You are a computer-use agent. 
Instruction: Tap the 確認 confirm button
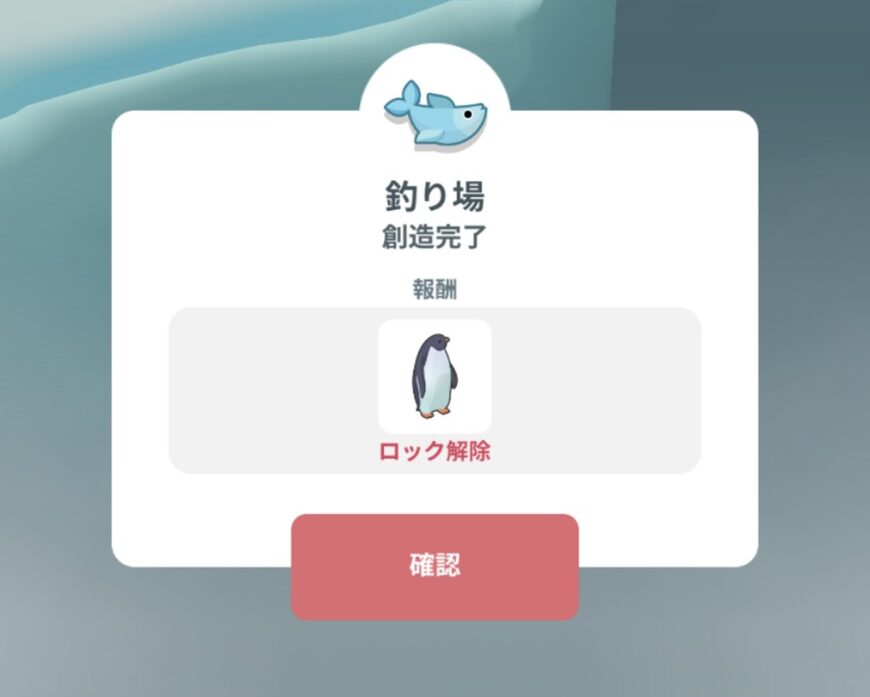[x=435, y=566]
